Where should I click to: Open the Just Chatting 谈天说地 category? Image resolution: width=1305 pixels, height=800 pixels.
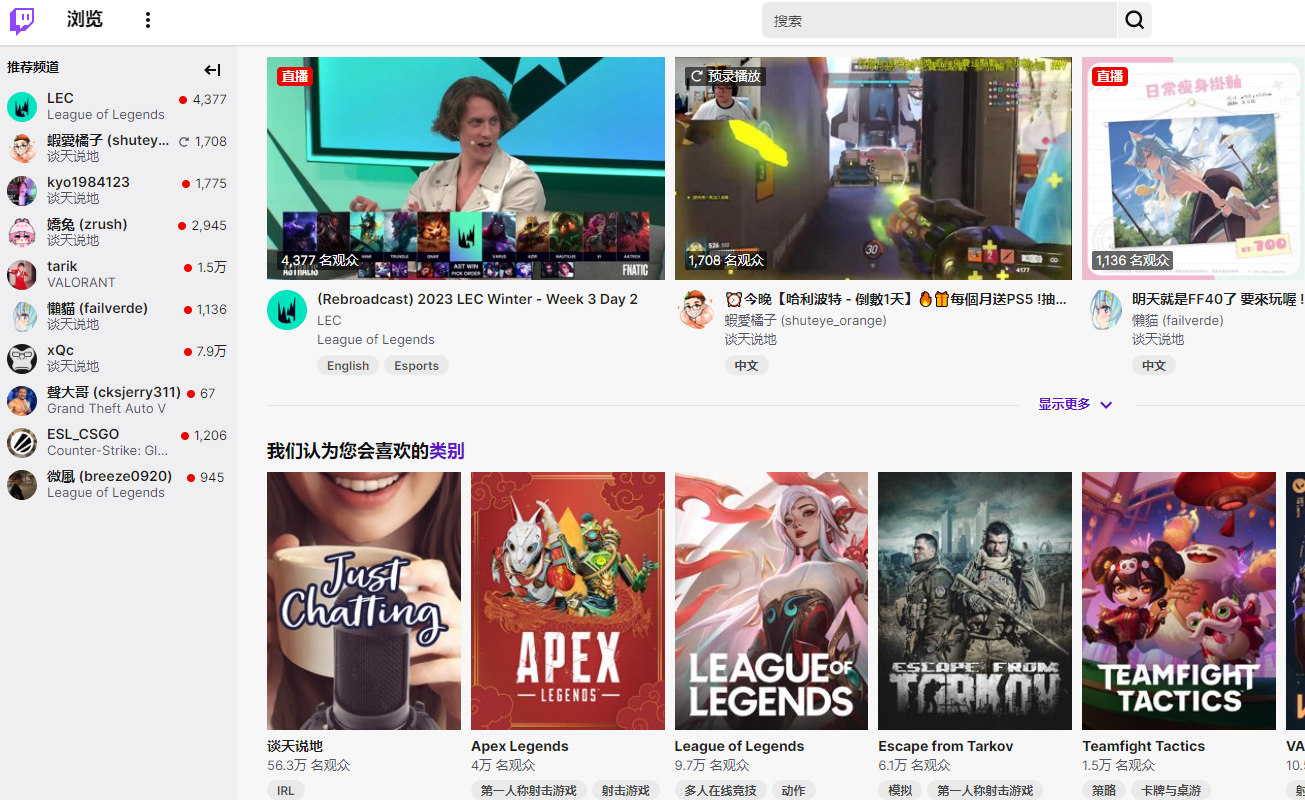363,600
